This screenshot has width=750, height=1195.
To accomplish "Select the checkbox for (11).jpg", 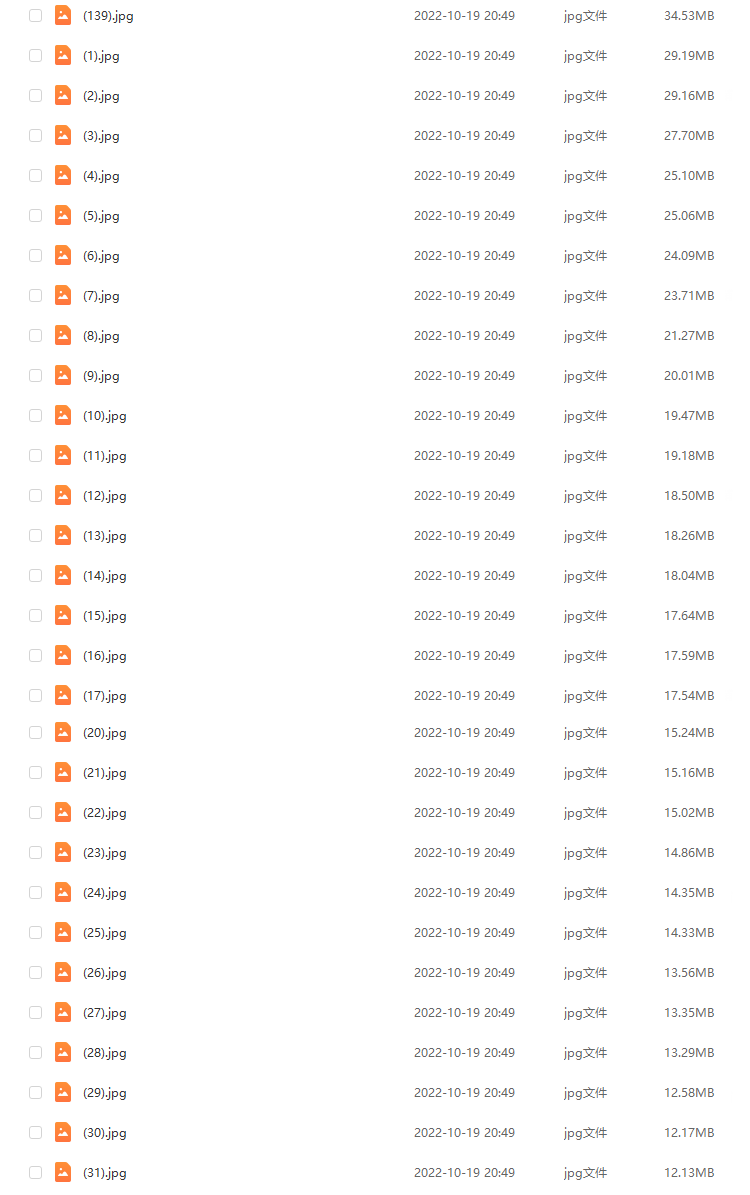I will click(x=36, y=456).
